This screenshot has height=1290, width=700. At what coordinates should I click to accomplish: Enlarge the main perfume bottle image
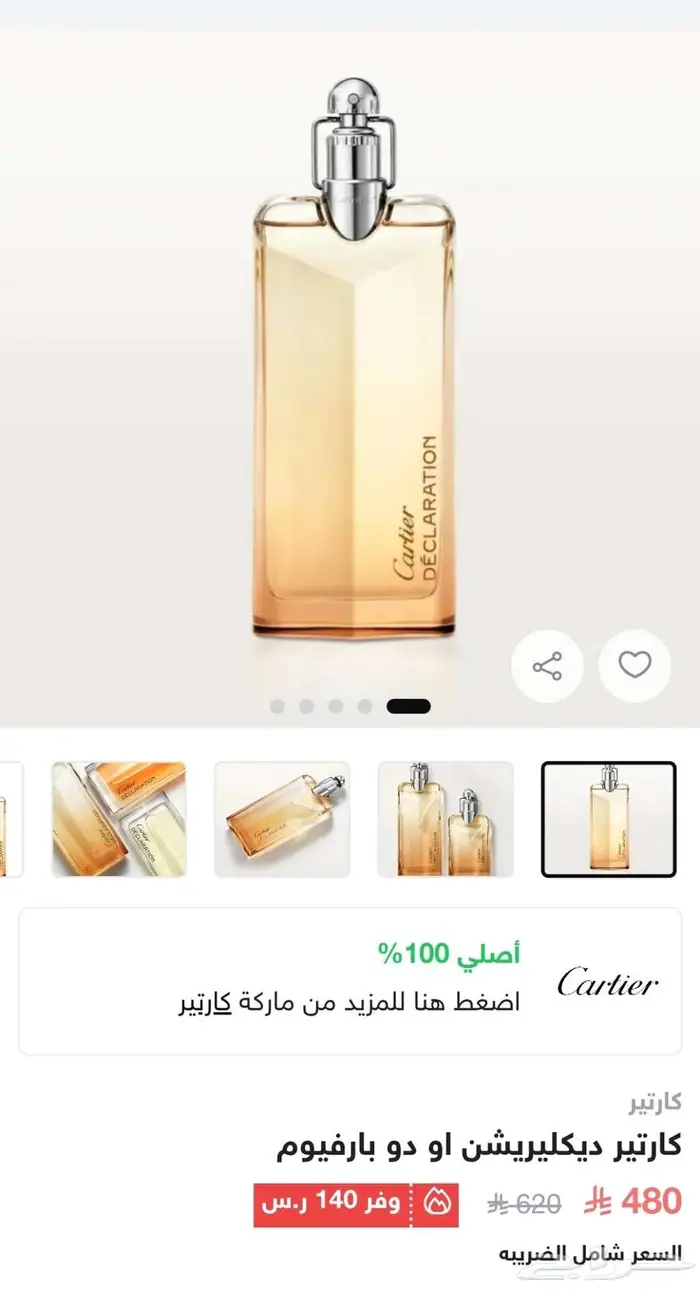353,360
